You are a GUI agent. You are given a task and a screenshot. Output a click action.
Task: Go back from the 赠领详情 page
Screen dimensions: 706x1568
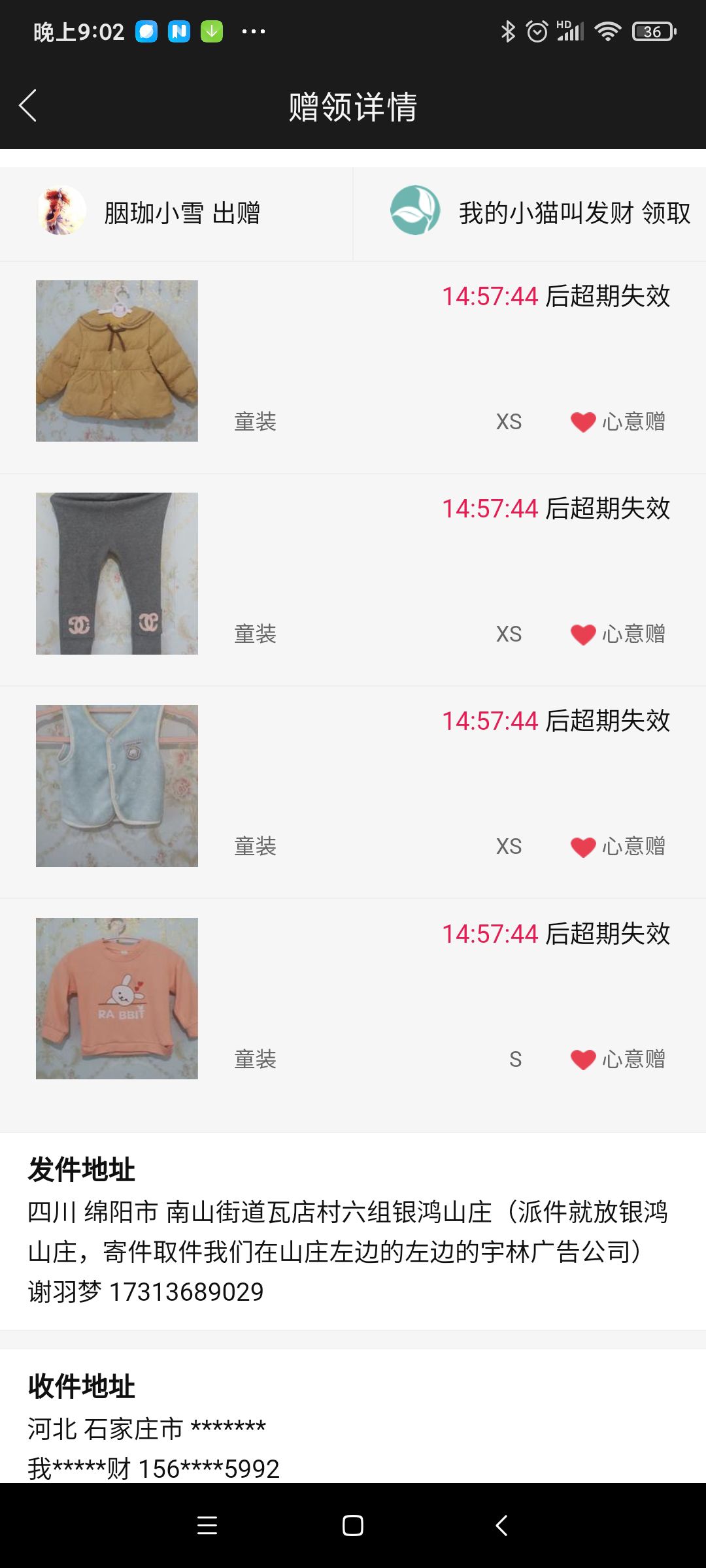(x=27, y=106)
